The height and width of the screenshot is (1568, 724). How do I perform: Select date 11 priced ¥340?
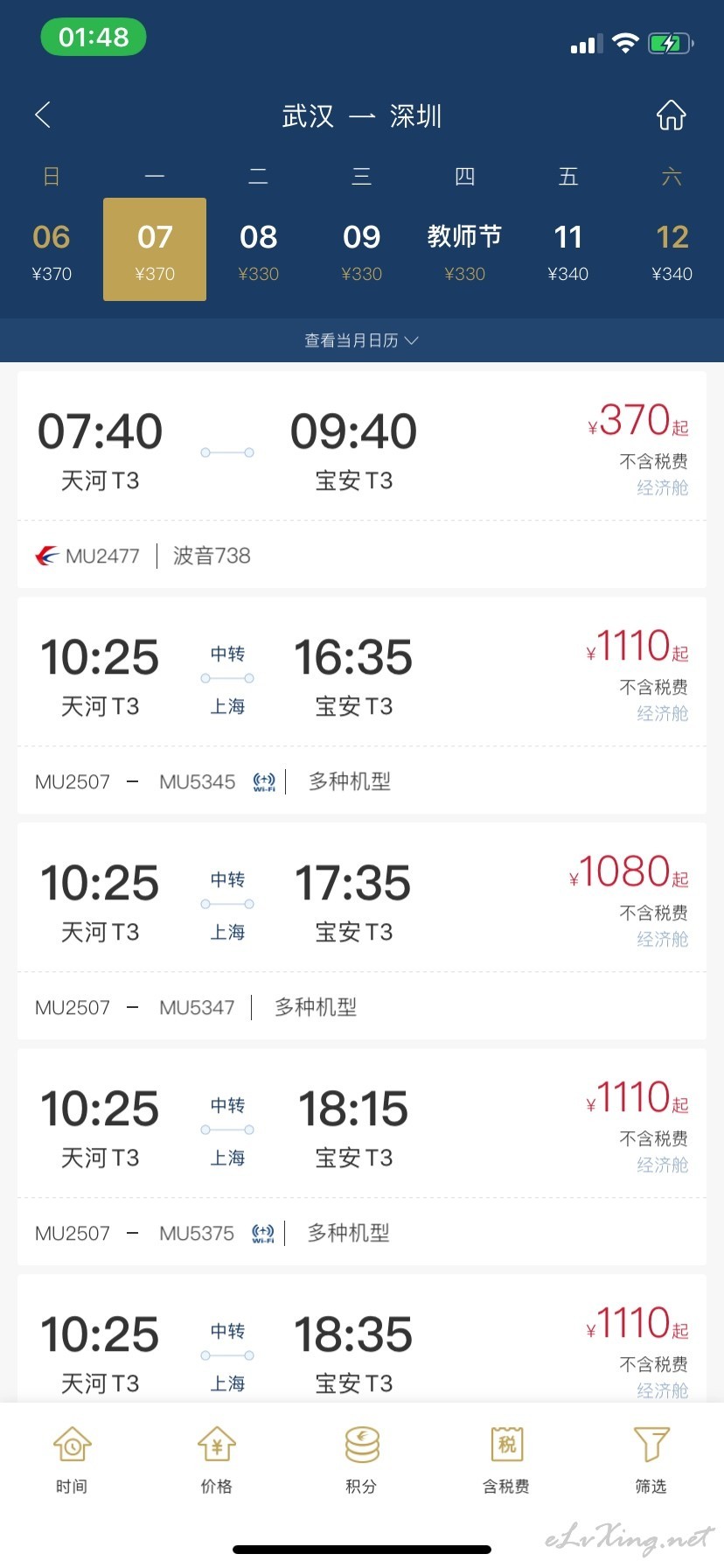[567, 249]
